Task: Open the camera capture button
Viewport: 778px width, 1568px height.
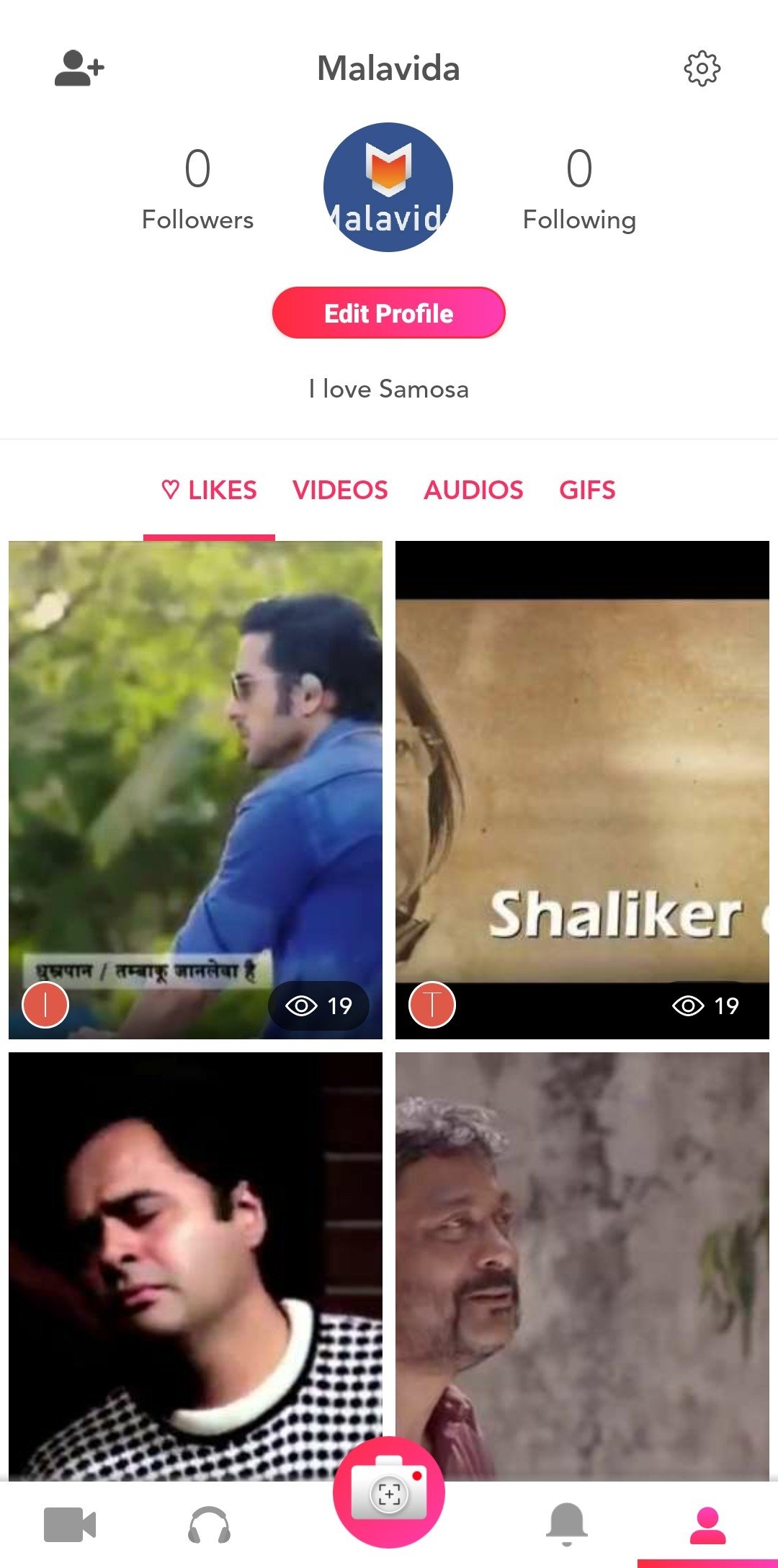Action: pyautogui.click(x=389, y=1492)
